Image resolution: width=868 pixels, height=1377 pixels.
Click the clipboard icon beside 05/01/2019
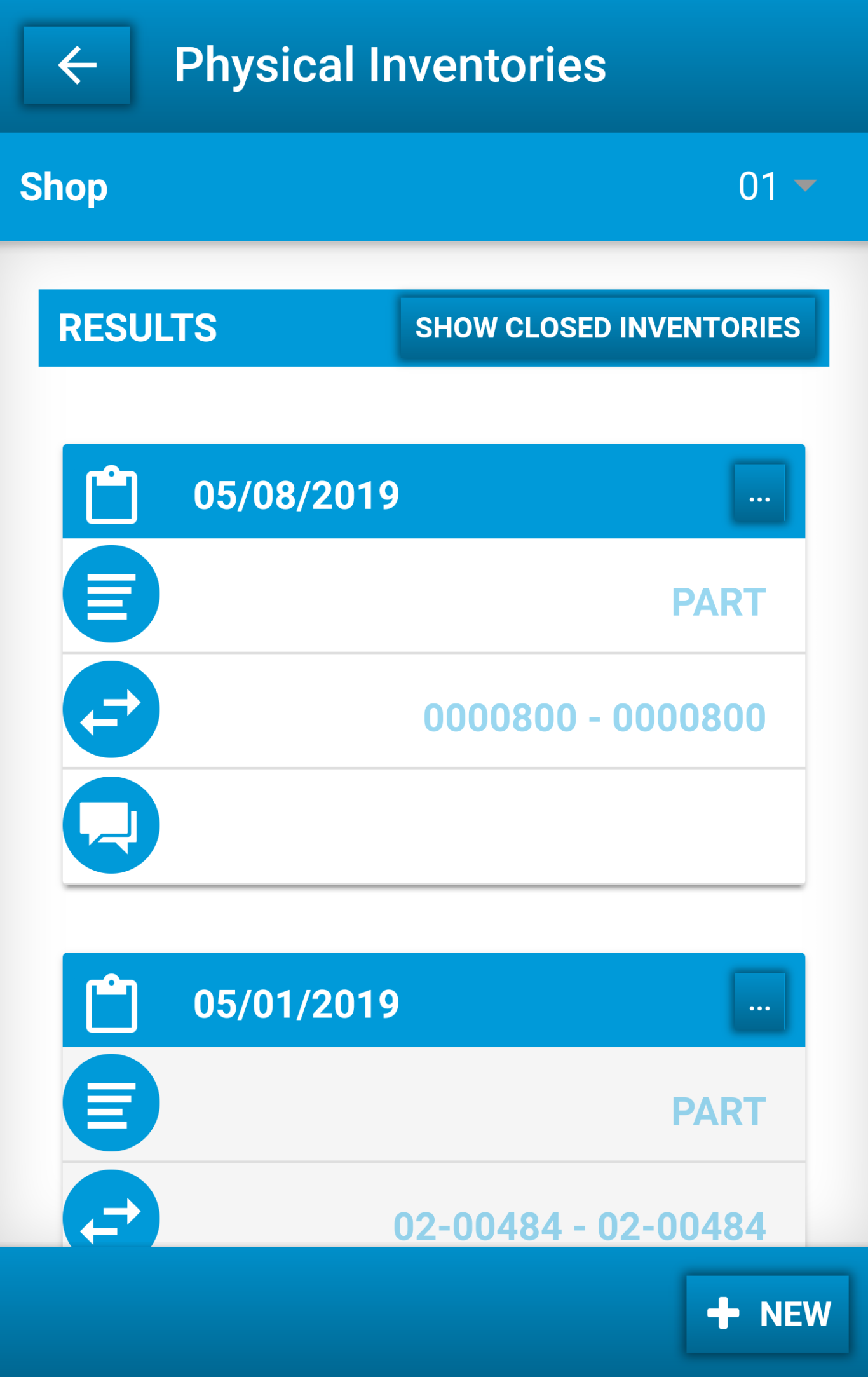111,1001
